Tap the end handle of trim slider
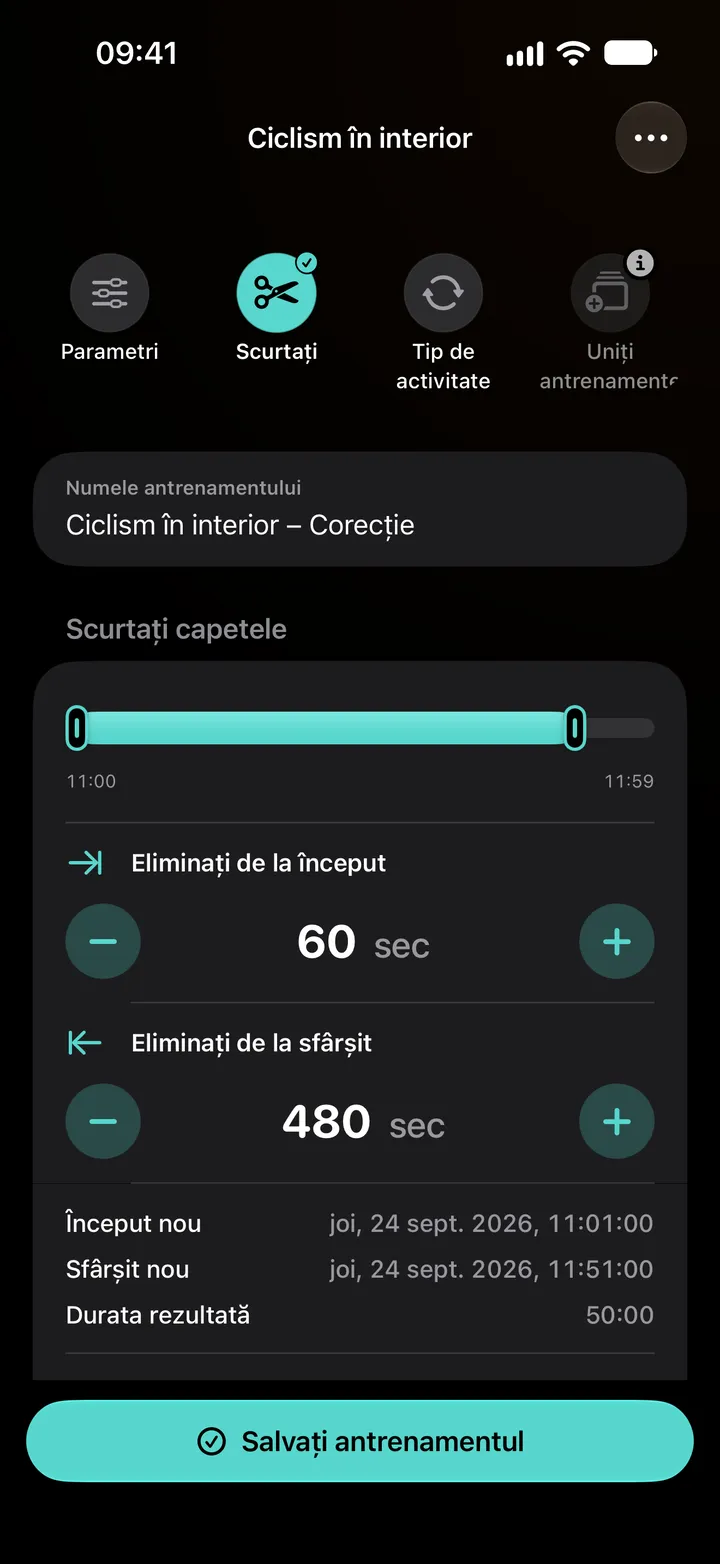 575,728
